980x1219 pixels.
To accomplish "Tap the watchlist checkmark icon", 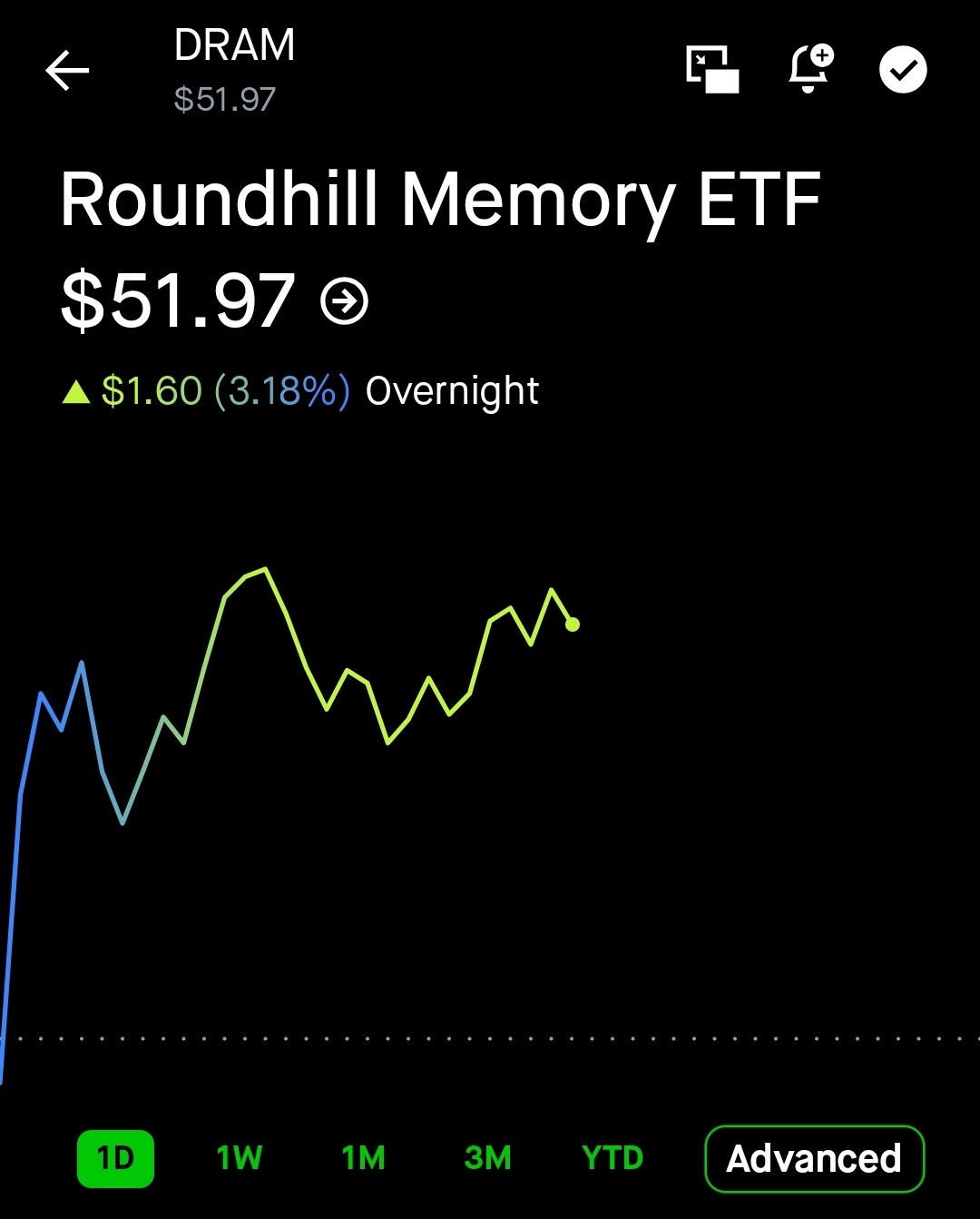I will coord(903,70).
